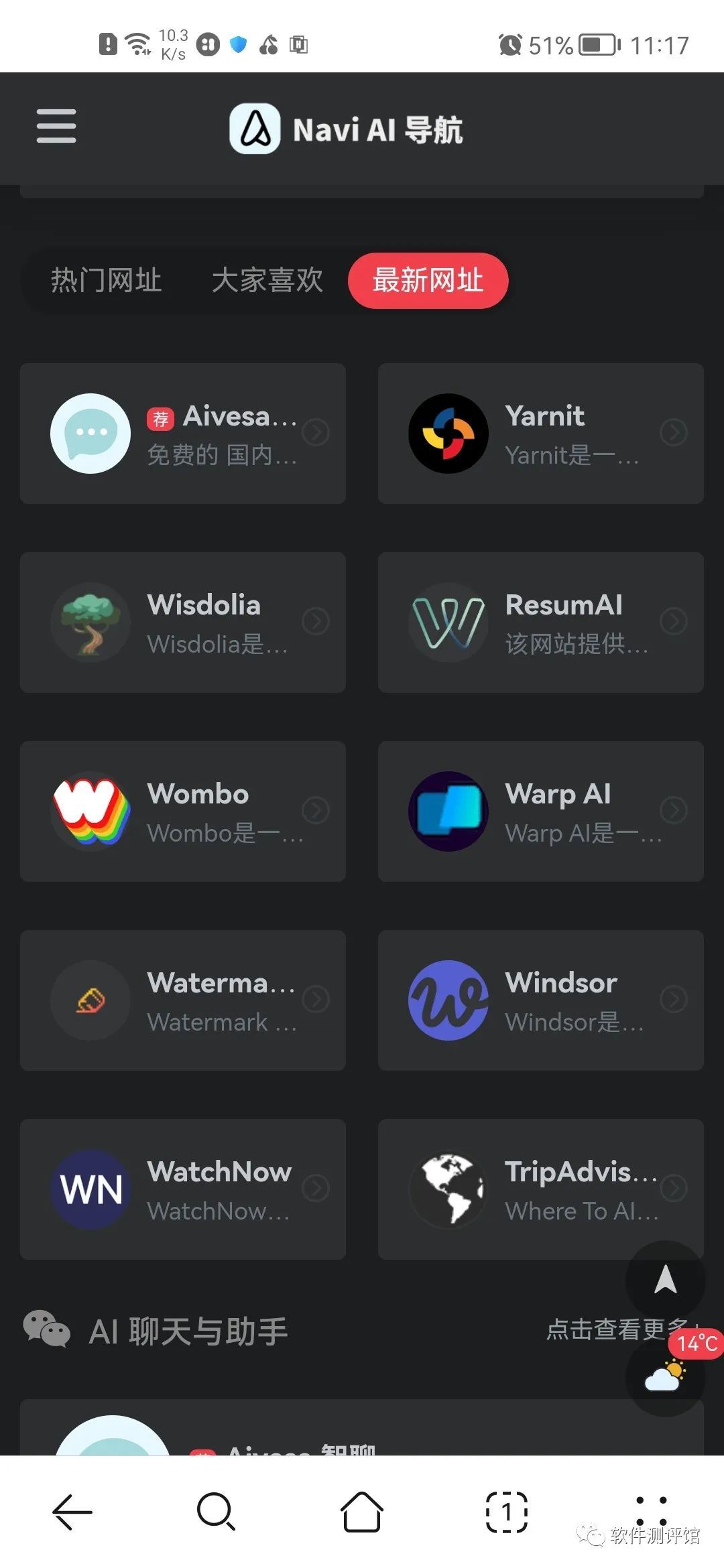Open the weather widget showing 14°C
The height and width of the screenshot is (1568, 724).
tap(665, 1377)
